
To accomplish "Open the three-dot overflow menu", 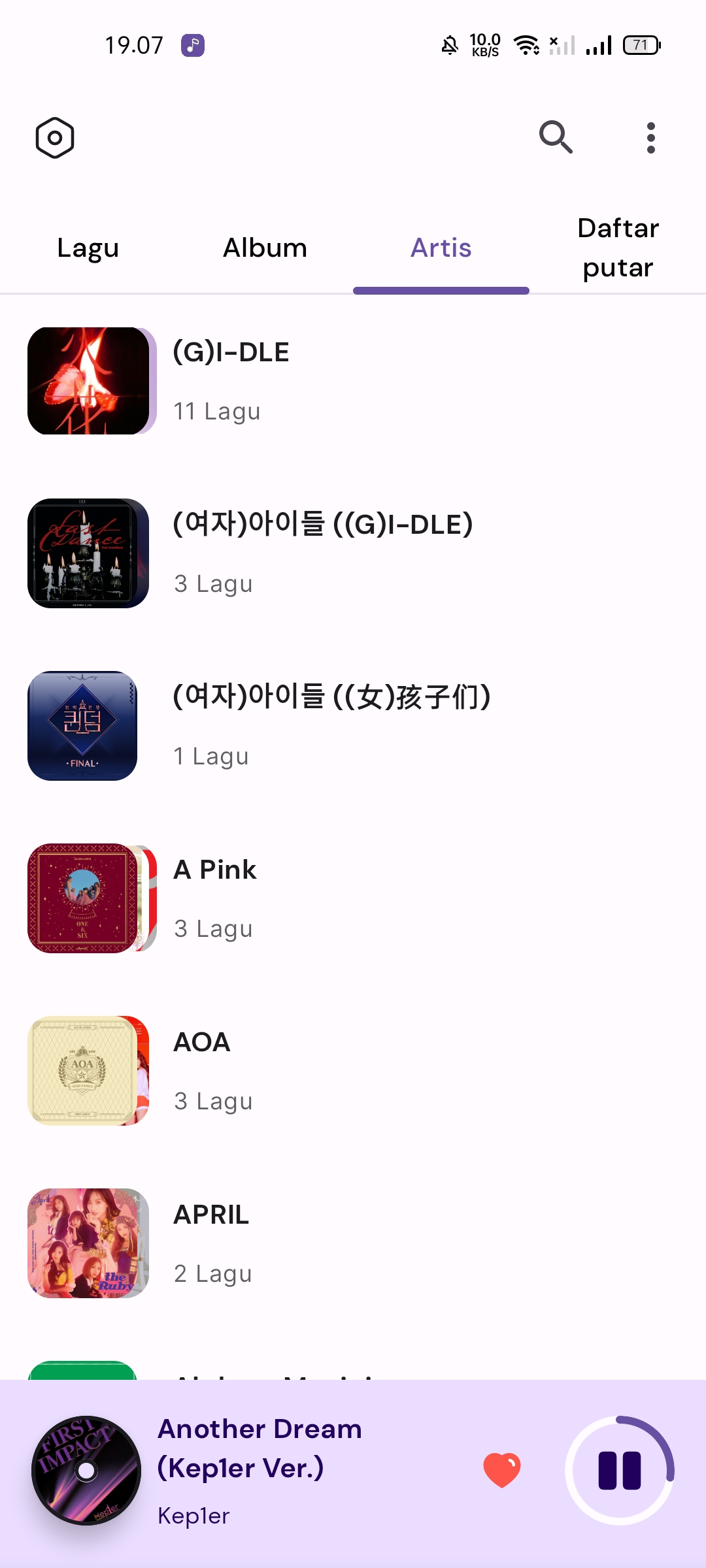I will coord(650,138).
